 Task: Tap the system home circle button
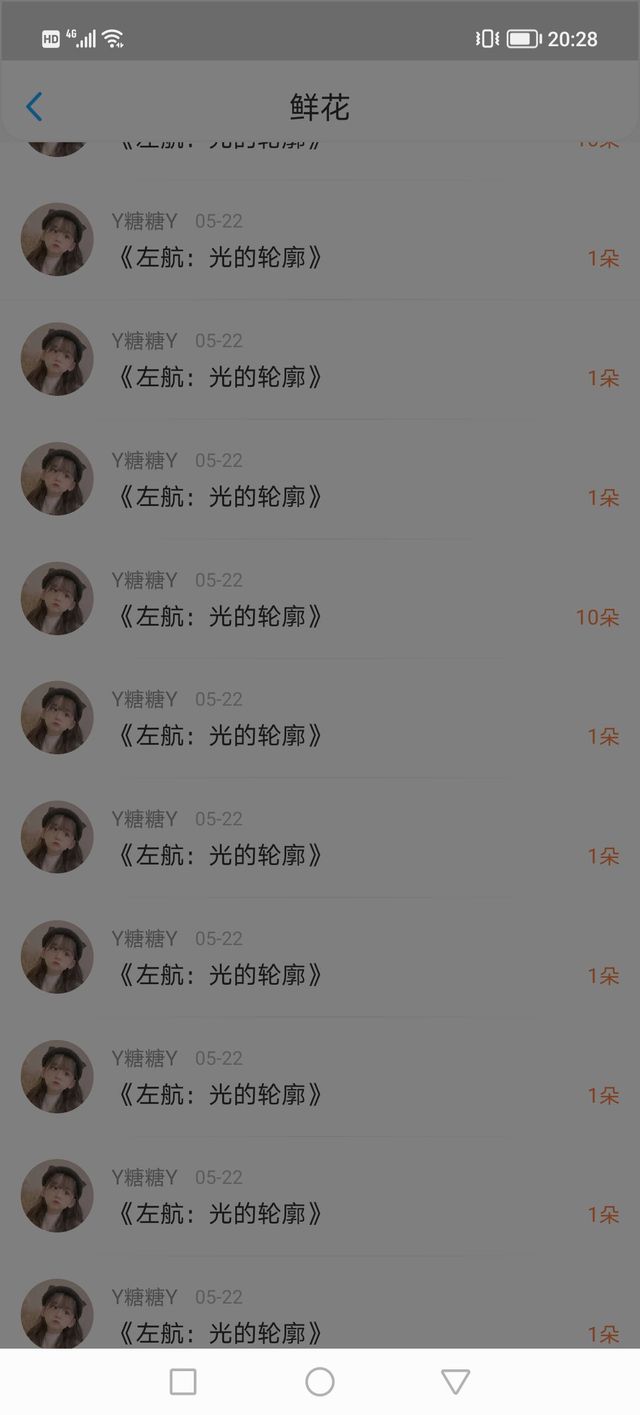(320, 1381)
